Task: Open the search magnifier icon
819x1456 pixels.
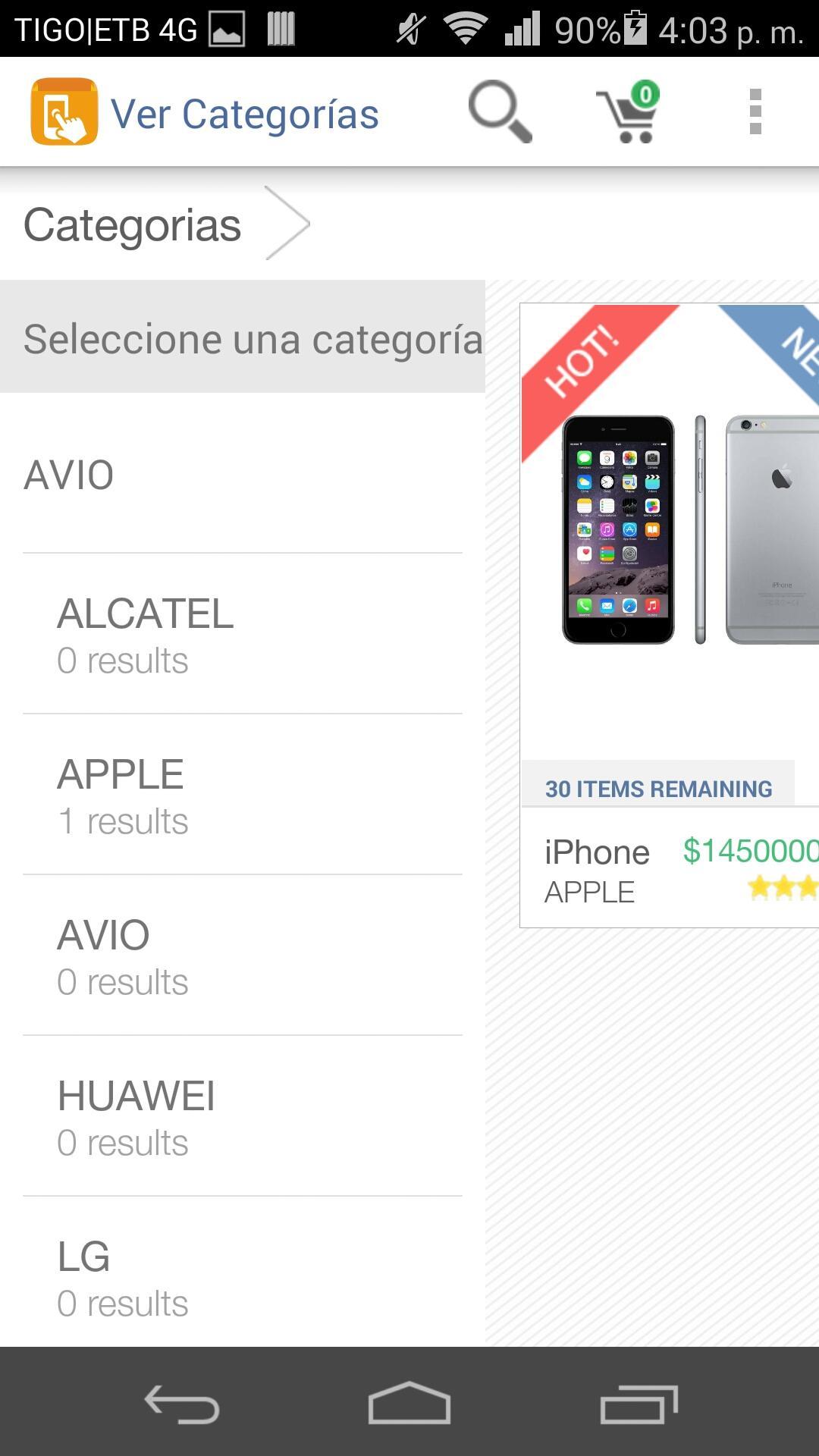Action: 500,112
